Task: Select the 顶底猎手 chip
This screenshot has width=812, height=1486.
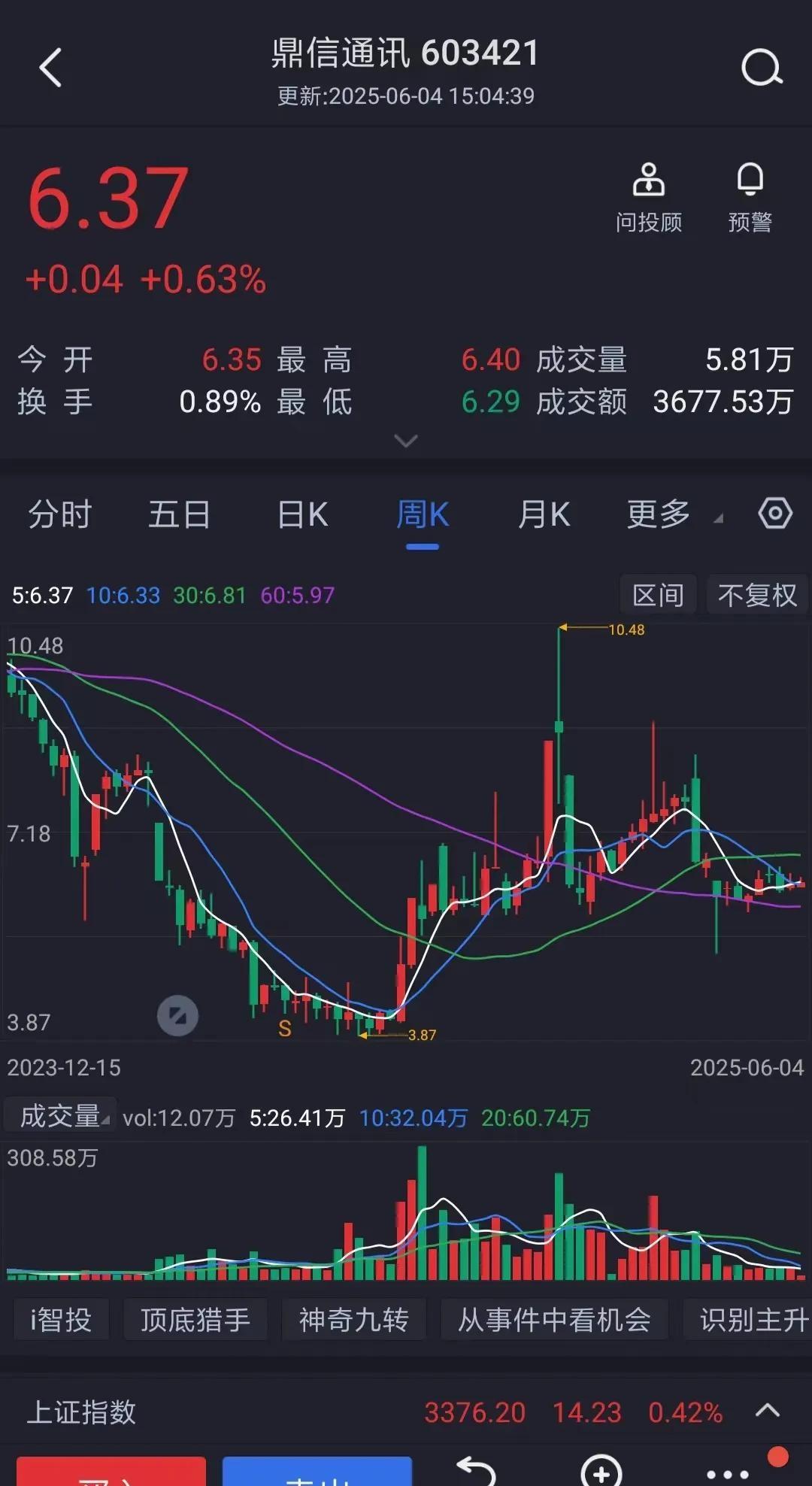Action: point(195,1320)
